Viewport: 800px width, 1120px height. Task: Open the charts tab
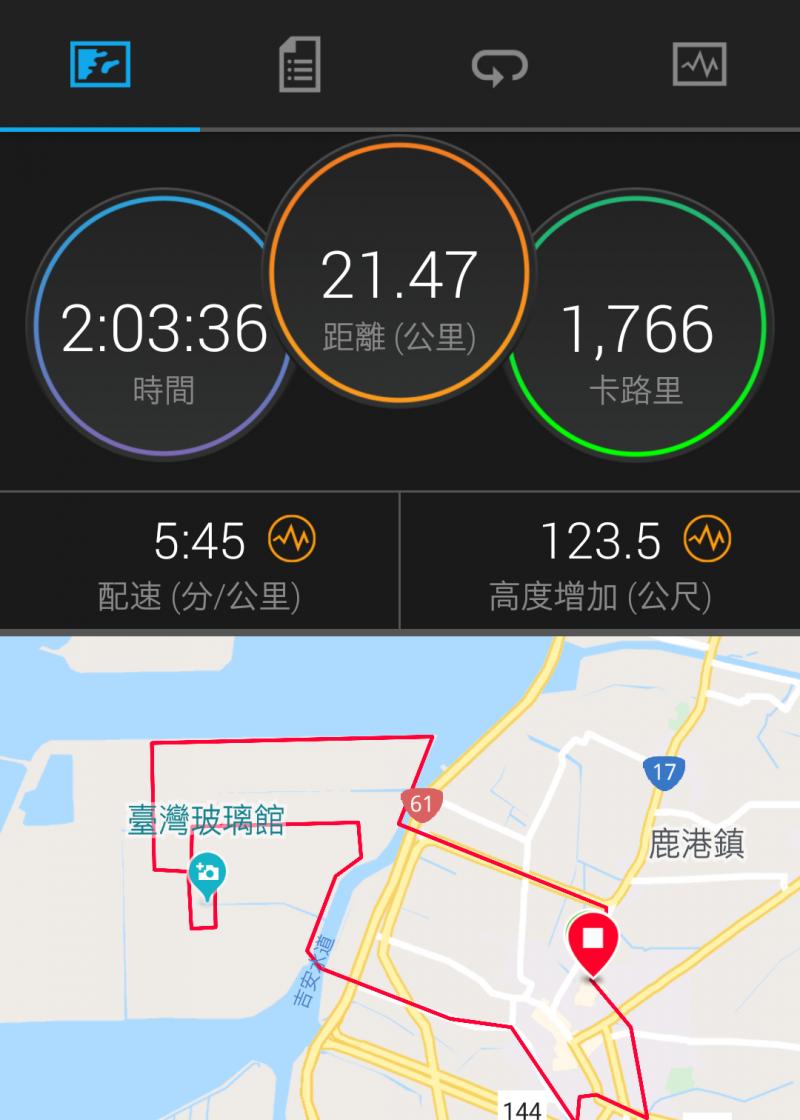[699, 65]
